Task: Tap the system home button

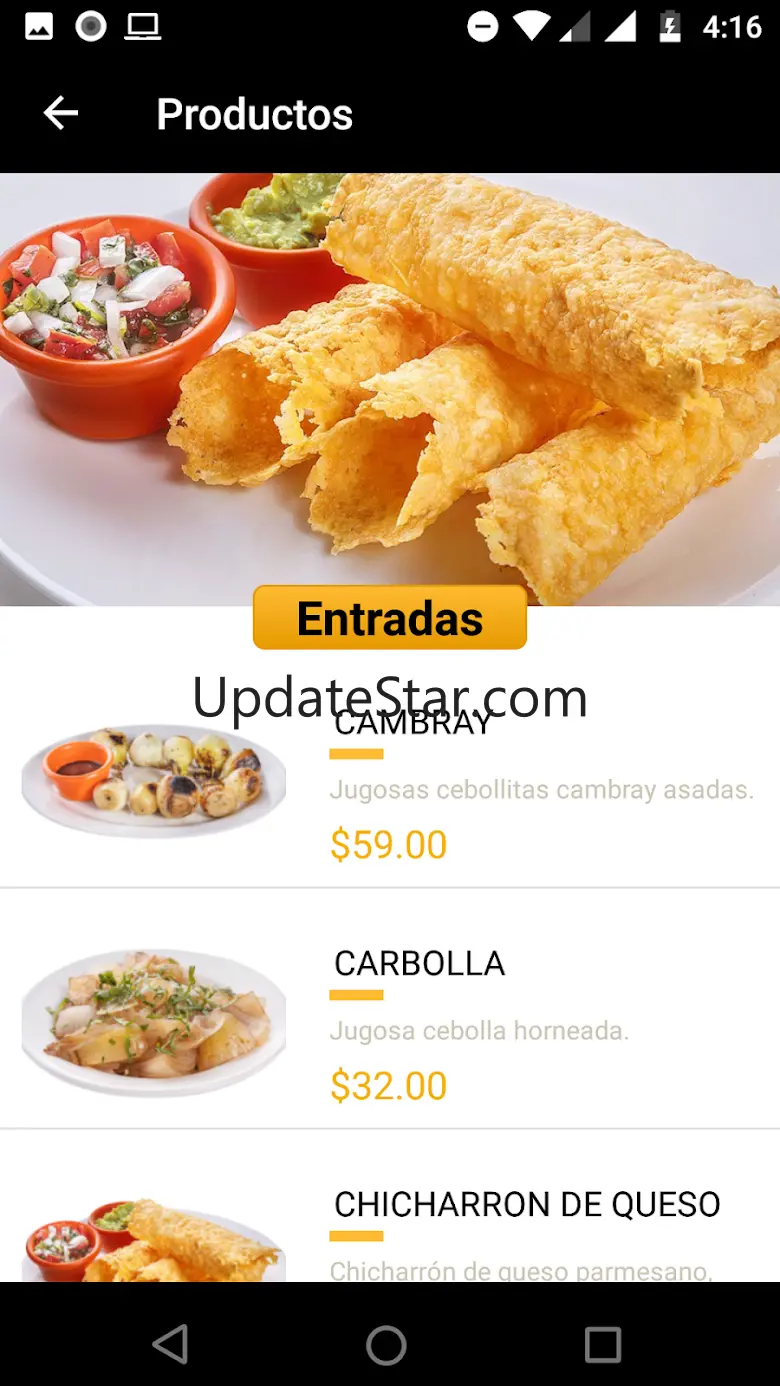Action: [386, 1345]
